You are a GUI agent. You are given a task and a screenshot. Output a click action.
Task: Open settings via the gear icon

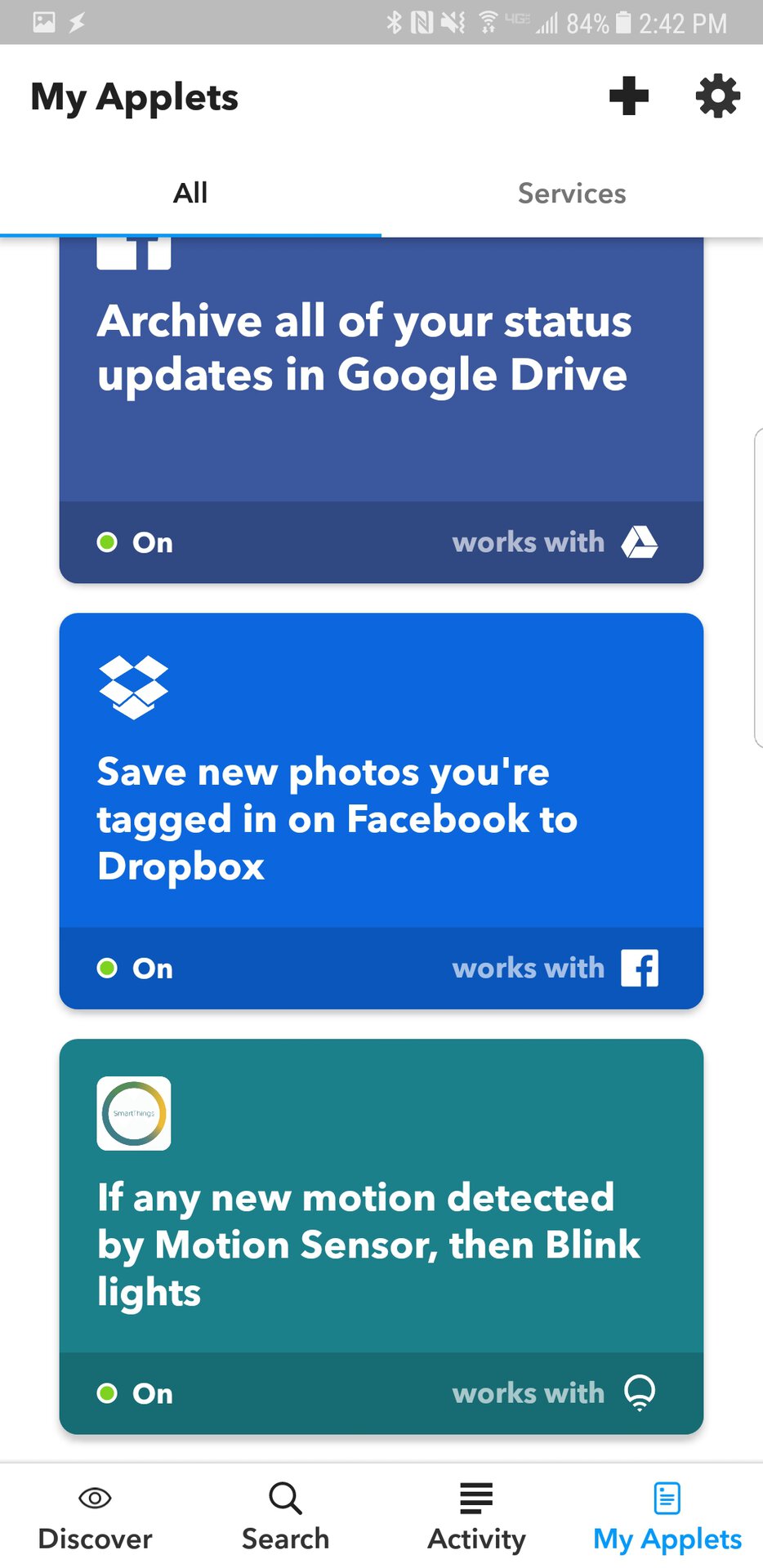click(x=717, y=96)
